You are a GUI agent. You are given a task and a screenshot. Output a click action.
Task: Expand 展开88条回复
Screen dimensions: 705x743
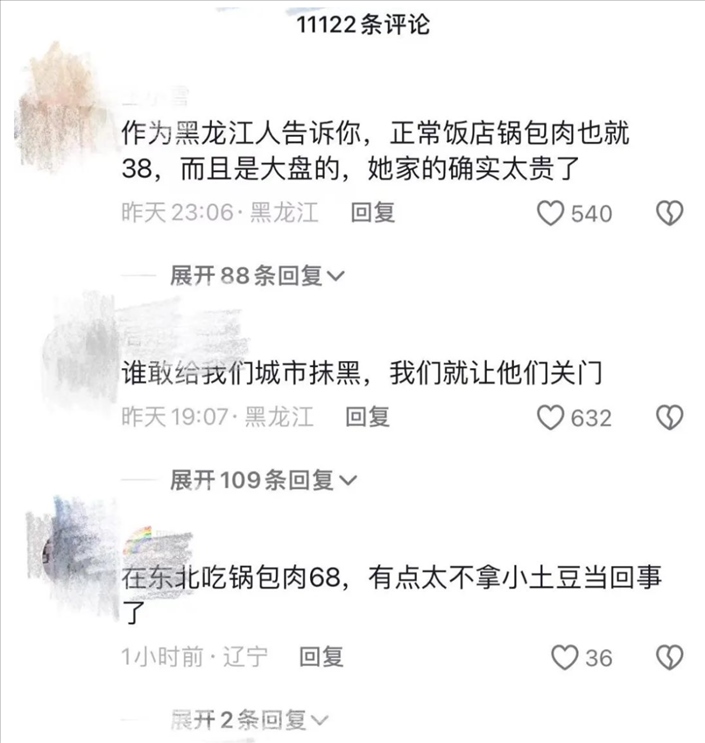pyautogui.click(x=257, y=276)
